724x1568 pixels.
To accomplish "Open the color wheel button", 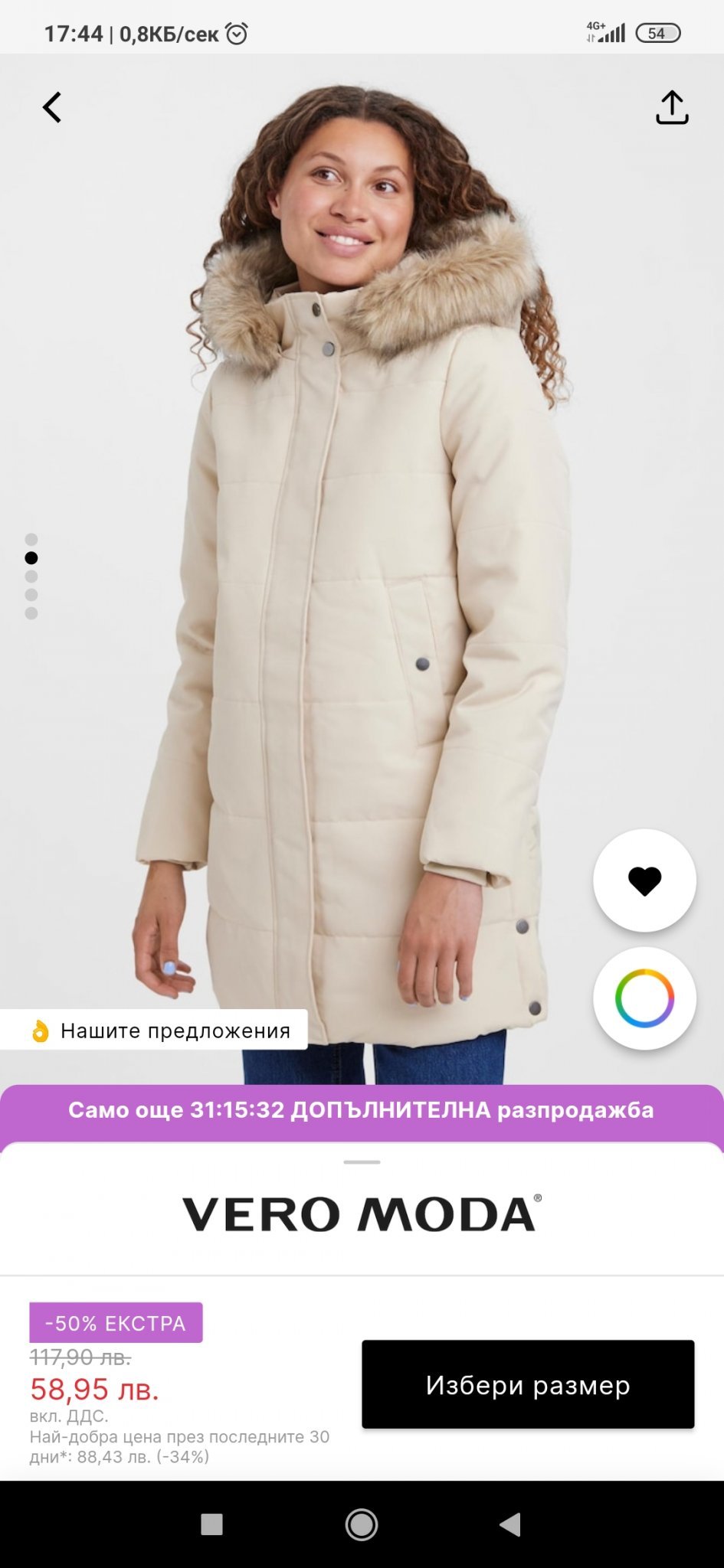I will (x=644, y=998).
